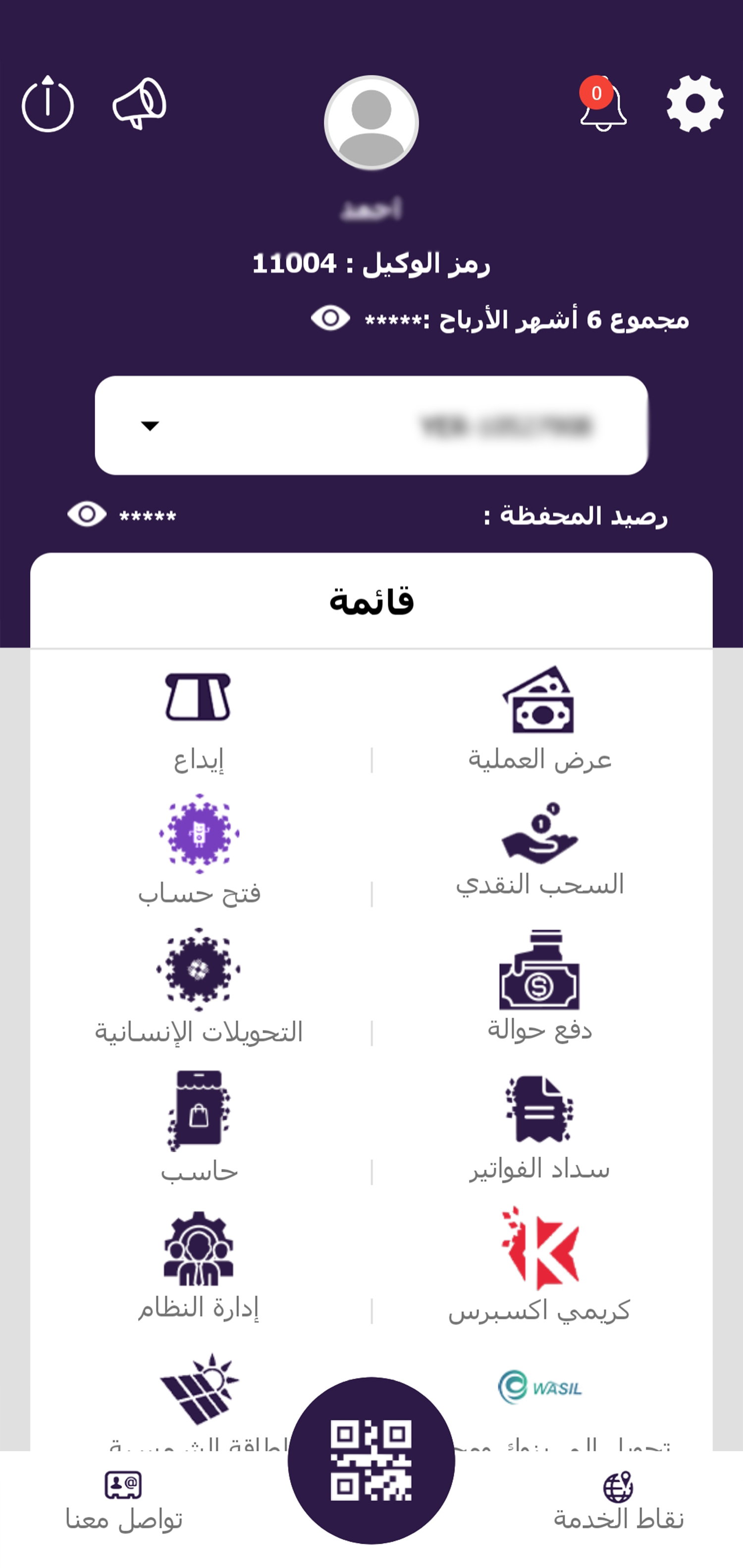Tap the profile avatar picture
The image size is (743, 1568).
pyautogui.click(x=371, y=122)
